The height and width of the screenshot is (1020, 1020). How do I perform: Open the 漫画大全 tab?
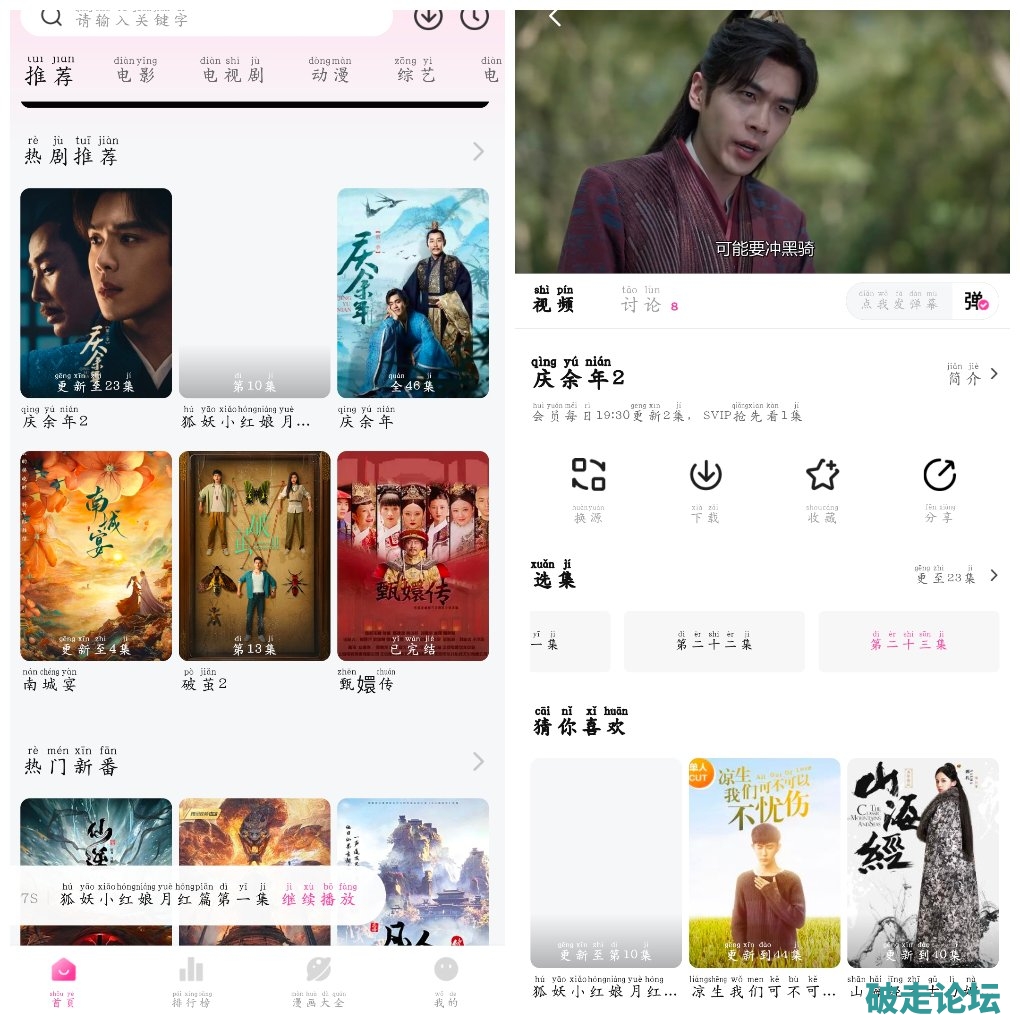[318, 982]
